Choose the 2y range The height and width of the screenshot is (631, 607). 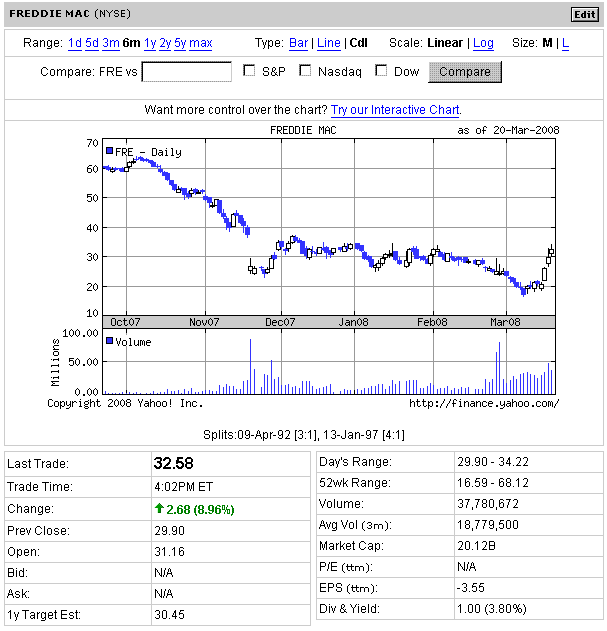tap(165, 43)
